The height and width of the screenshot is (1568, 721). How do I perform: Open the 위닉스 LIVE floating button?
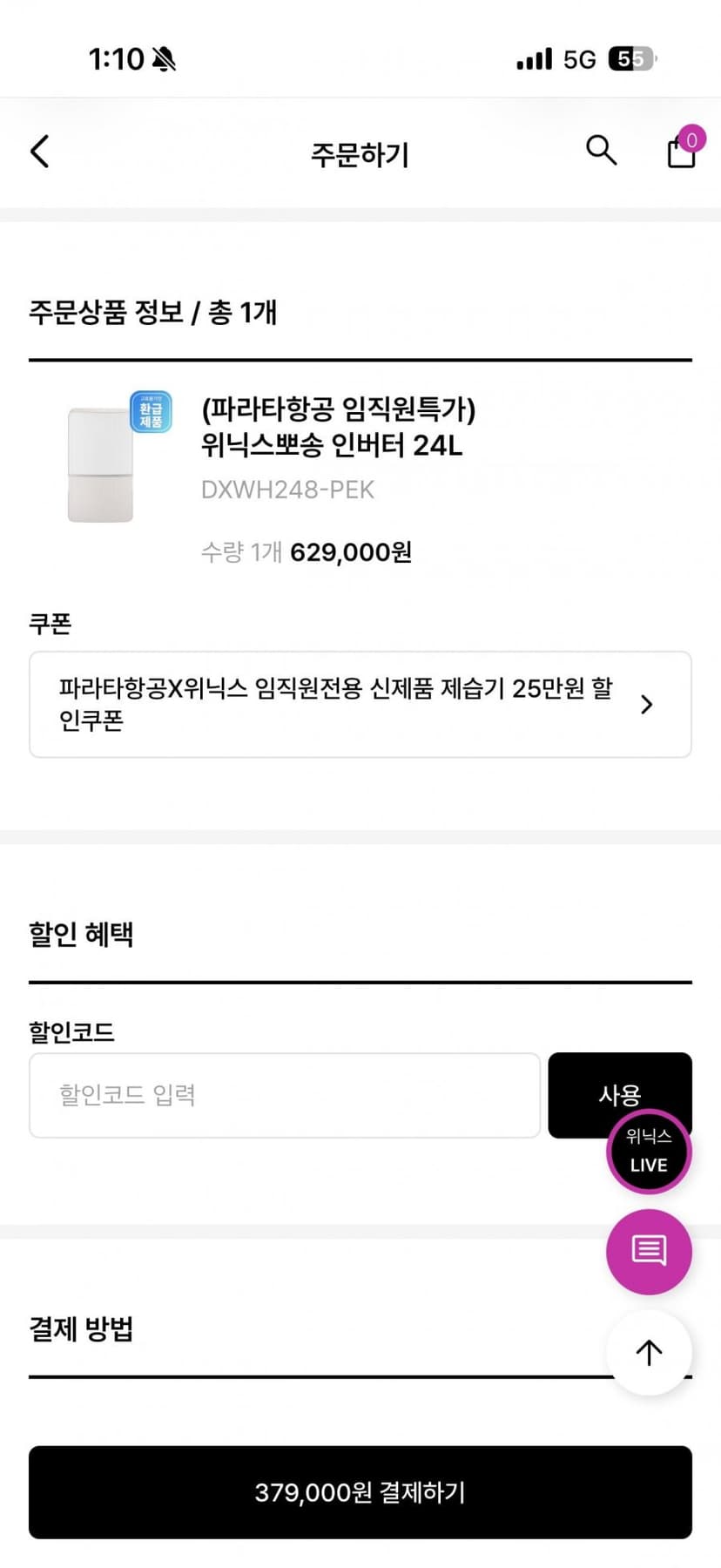[x=649, y=1151]
